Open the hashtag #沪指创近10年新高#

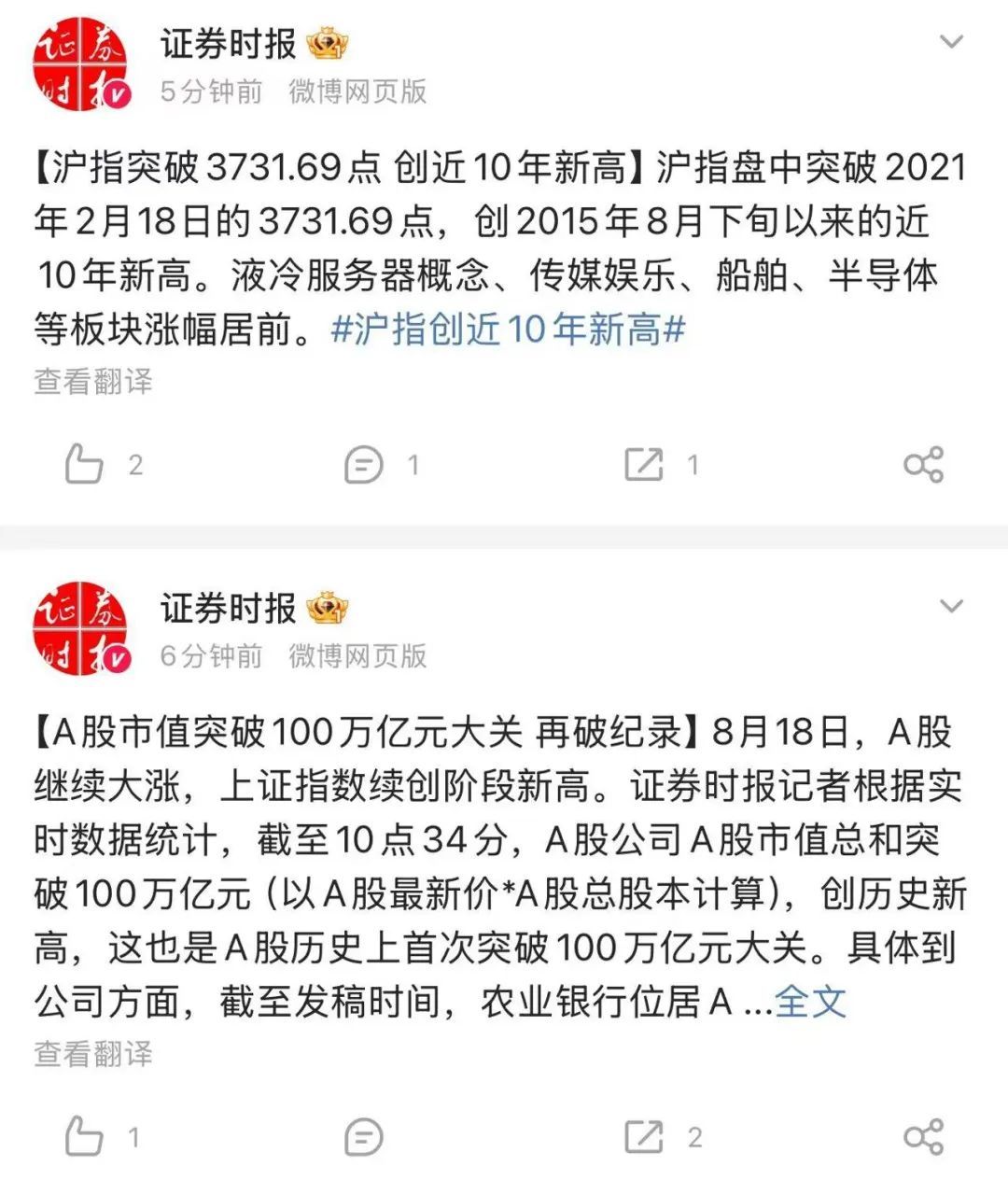tap(509, 333)
